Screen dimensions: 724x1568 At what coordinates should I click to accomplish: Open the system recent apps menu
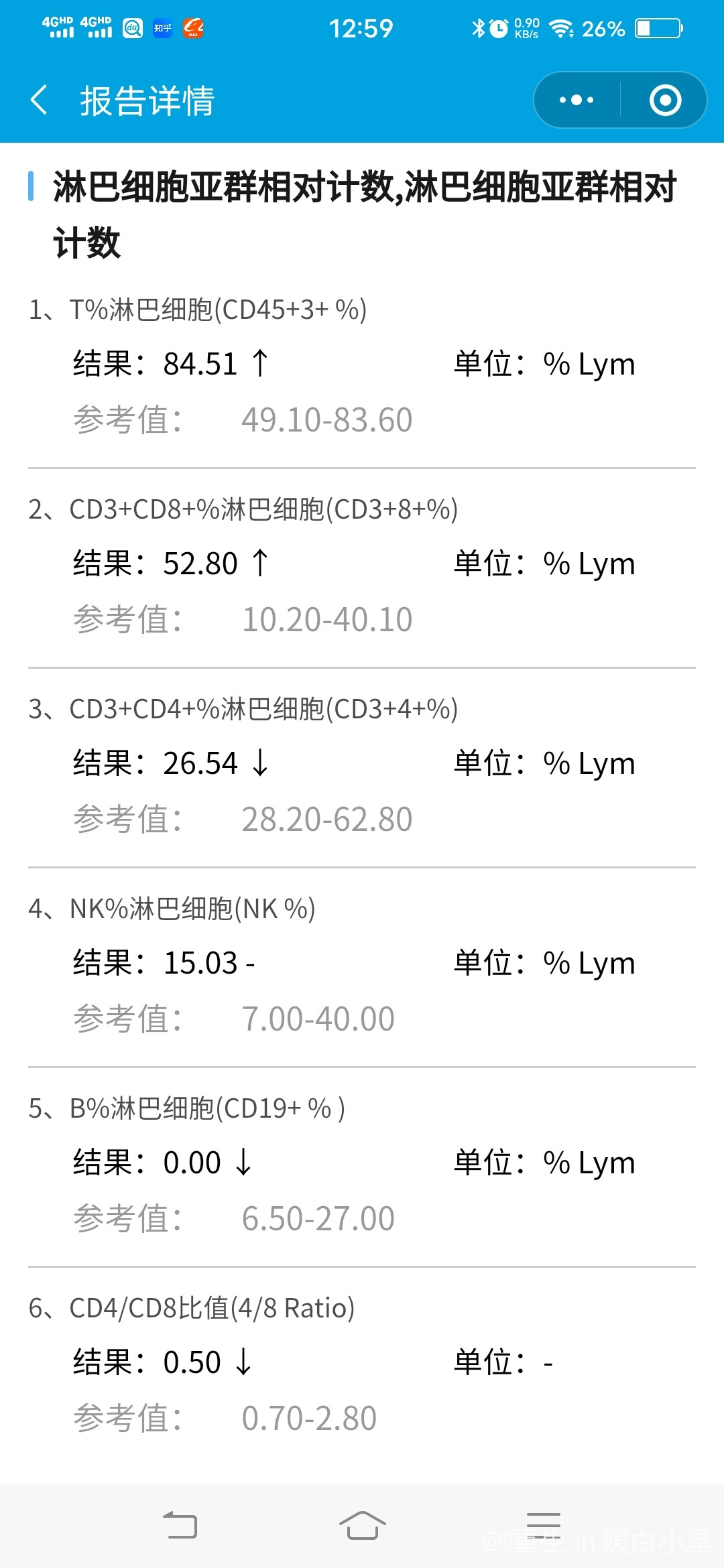coord(543,1526)
